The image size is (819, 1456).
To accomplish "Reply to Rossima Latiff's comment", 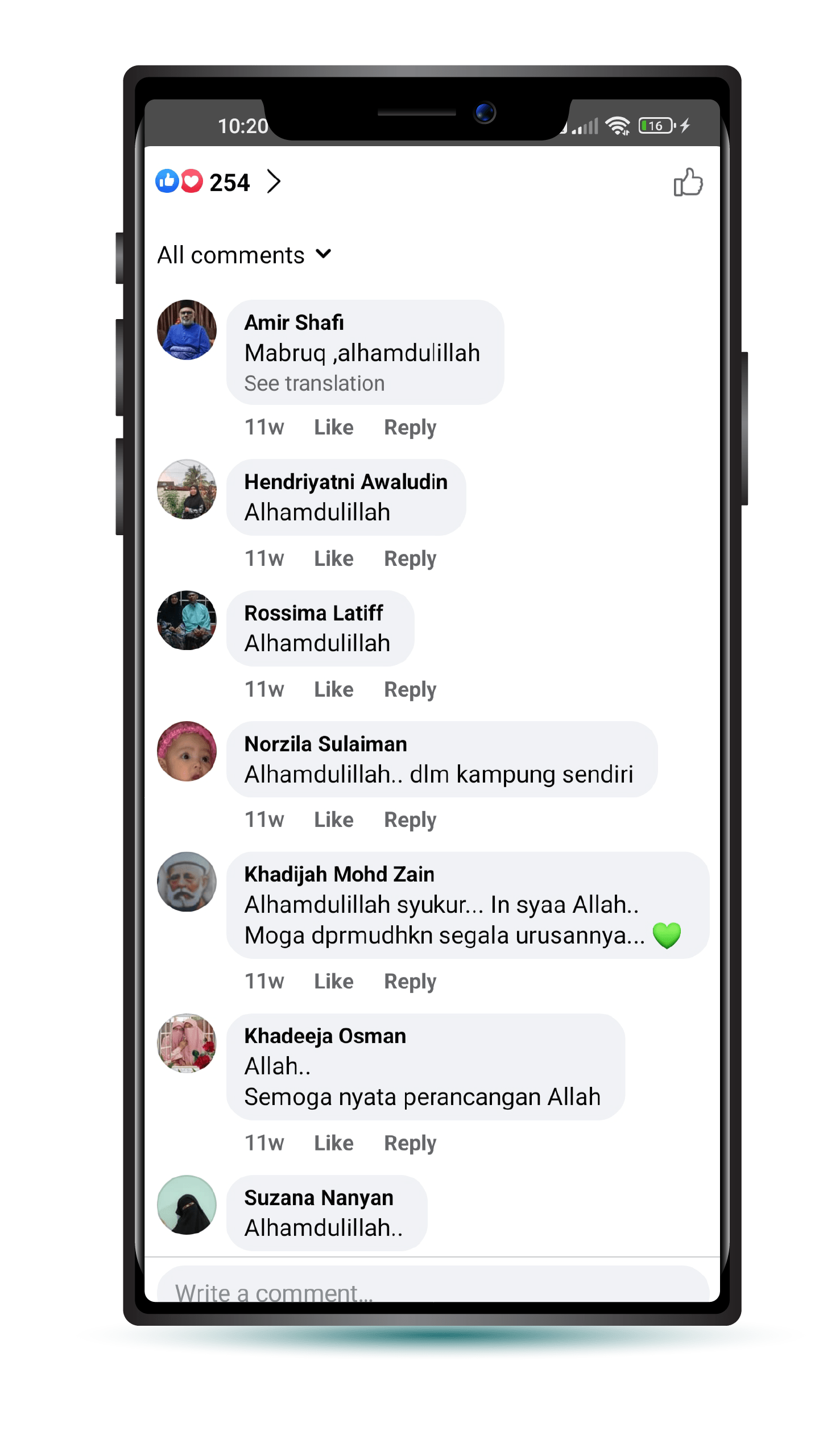I will tap(409, 689).
